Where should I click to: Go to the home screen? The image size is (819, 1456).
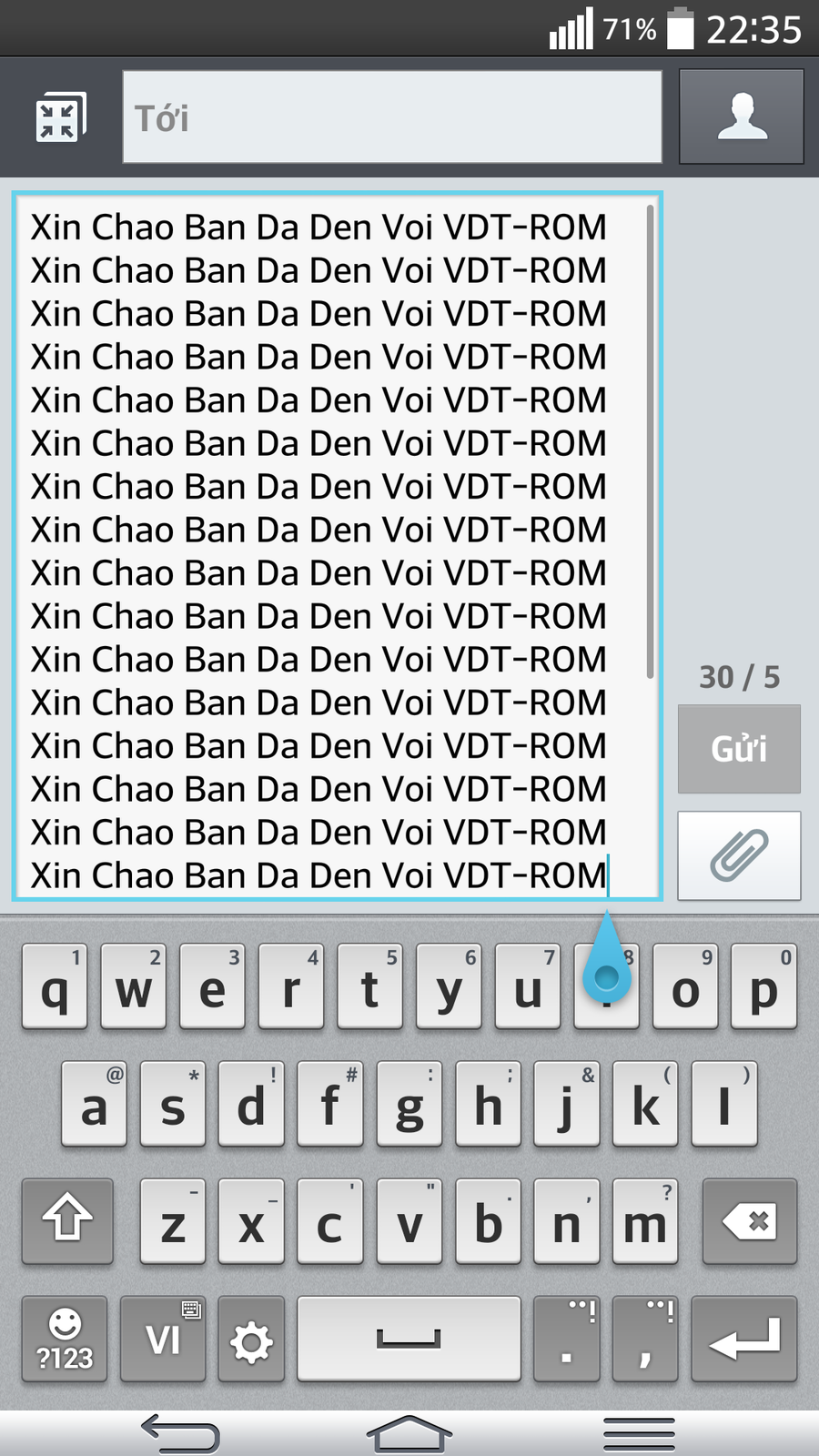[409, 1433]
